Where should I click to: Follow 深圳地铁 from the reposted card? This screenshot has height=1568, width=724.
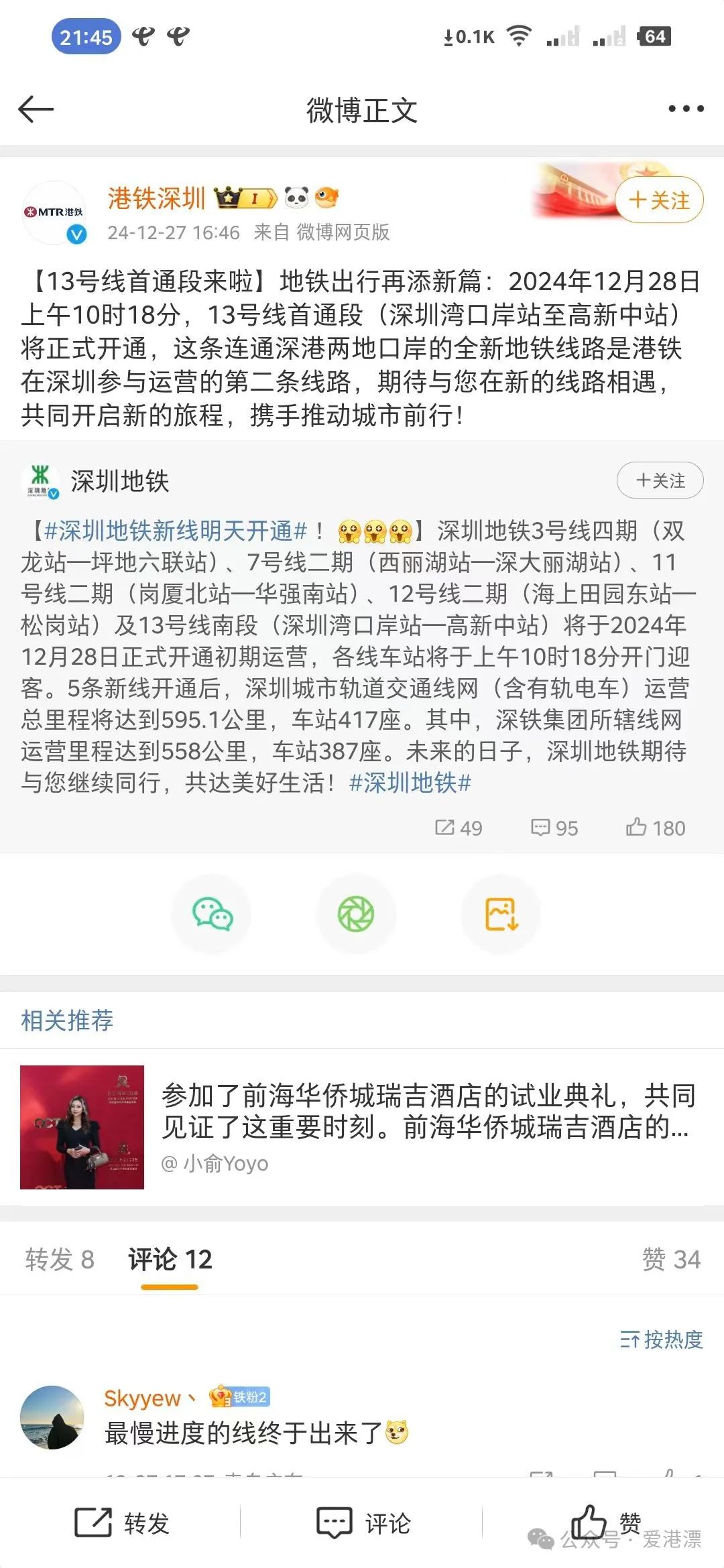tap(660, 480)
